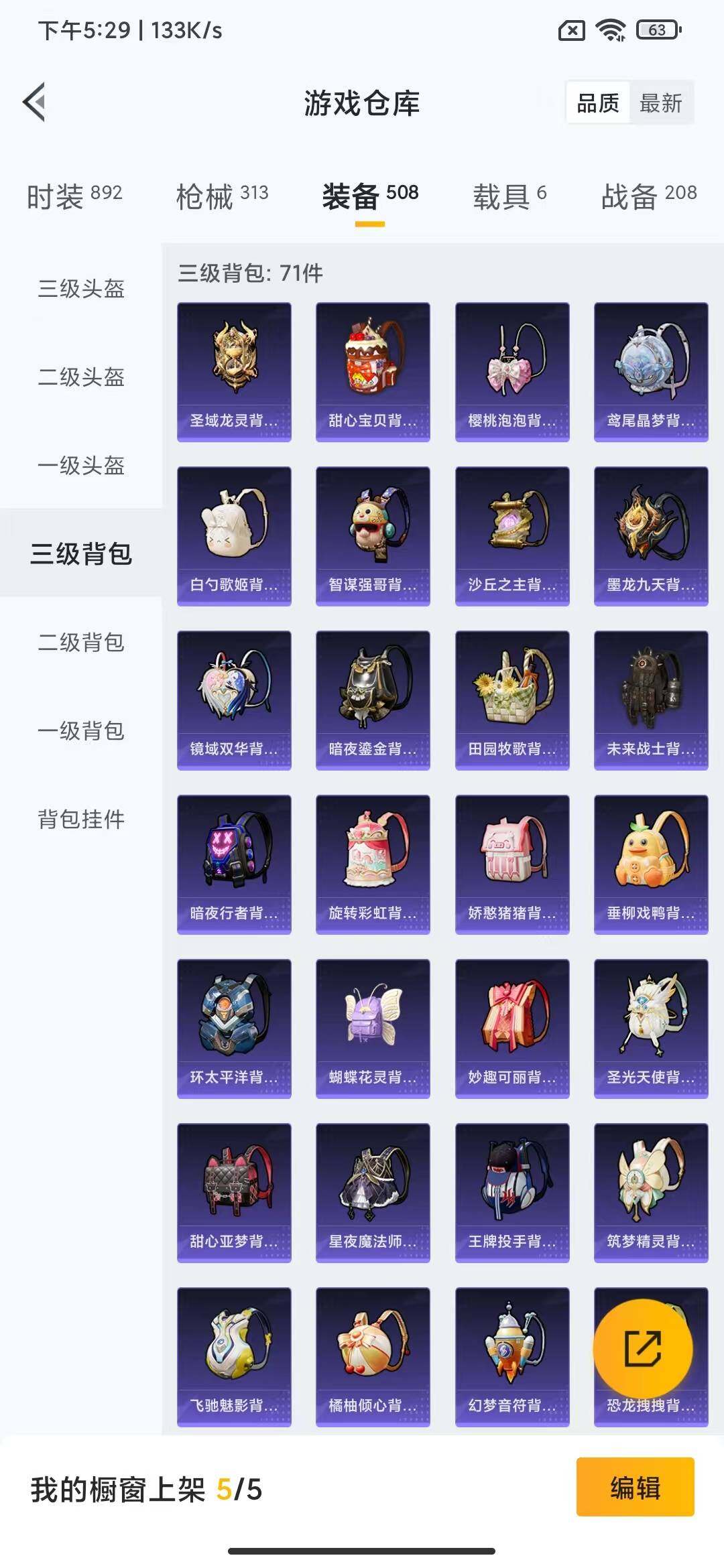Select 三级头盔 in the side menu
Image resolution: width=724 pixels, height=1568 pixels.
[81, 289]
